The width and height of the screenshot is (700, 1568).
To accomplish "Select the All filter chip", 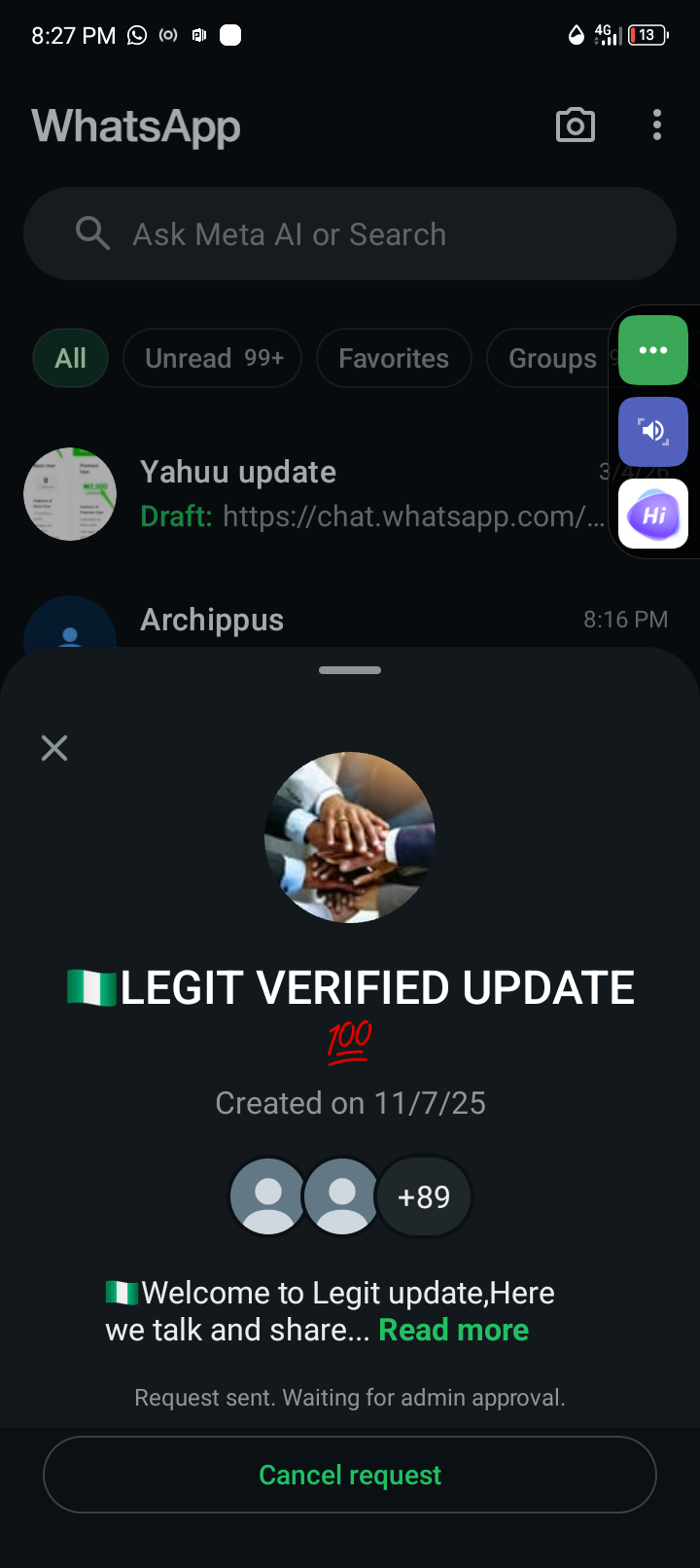I will coord(70,358).
